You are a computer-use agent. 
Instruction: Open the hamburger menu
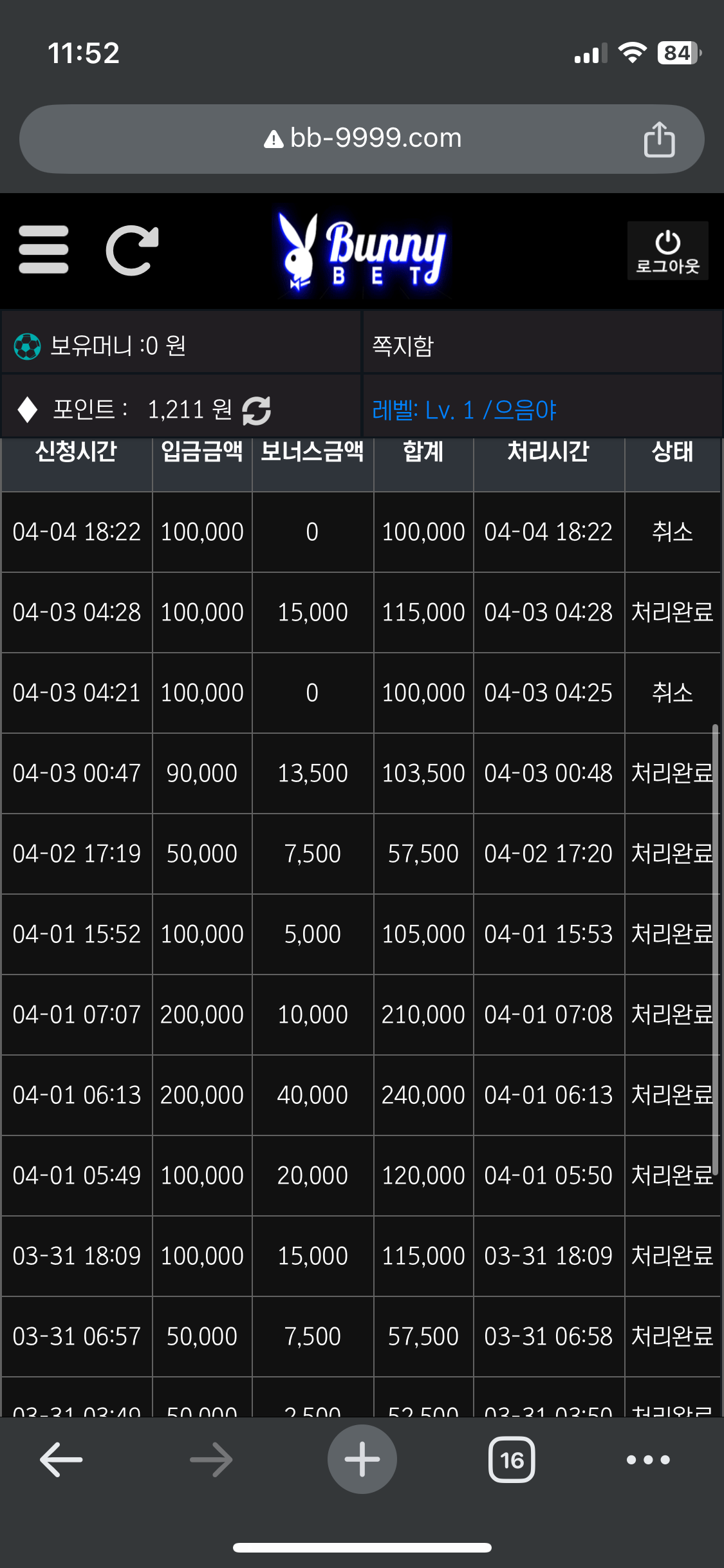(44, 250)
